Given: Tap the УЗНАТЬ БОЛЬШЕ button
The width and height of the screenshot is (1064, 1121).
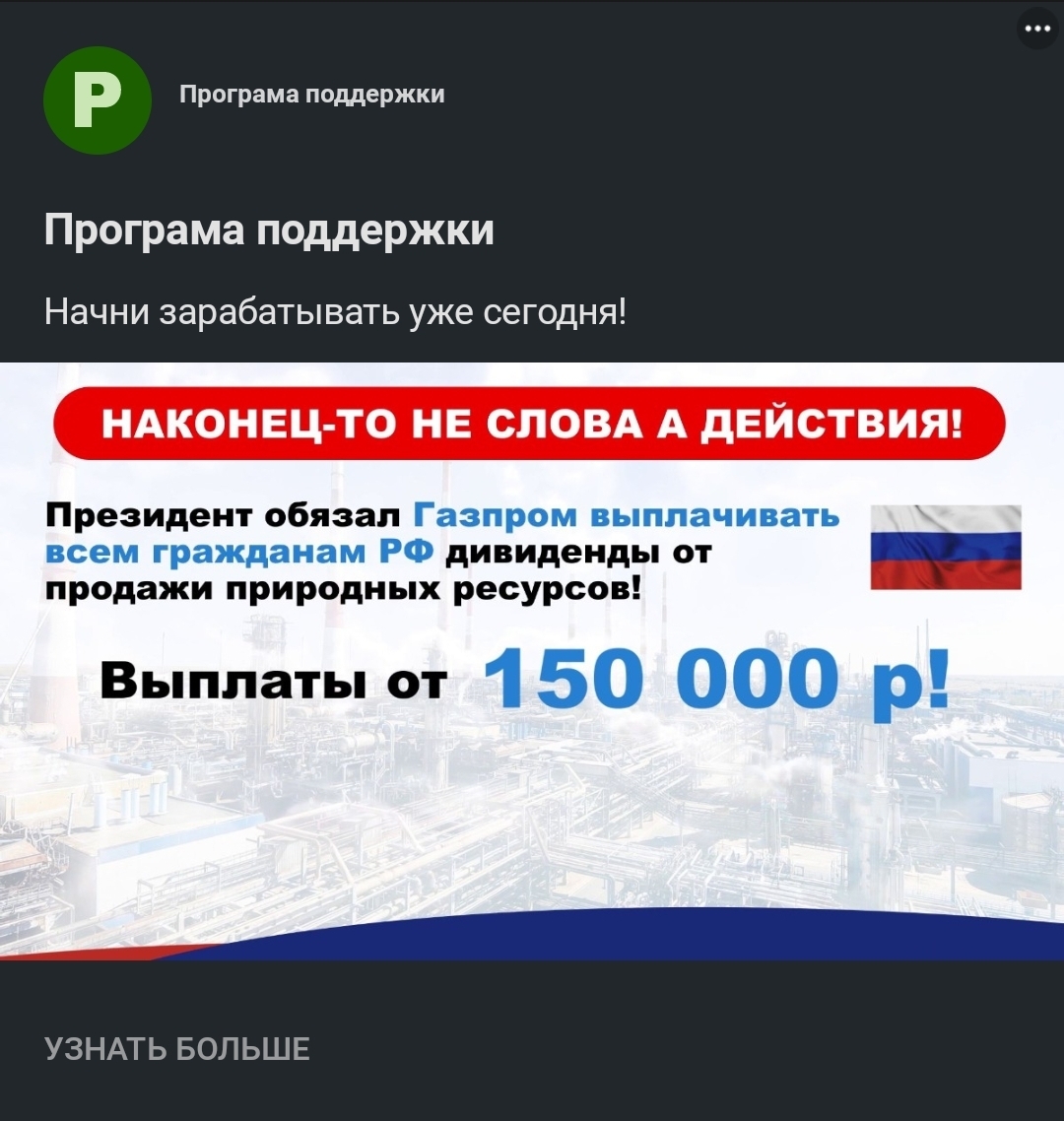Looking at the screenshot, I should pos(177,1049).
